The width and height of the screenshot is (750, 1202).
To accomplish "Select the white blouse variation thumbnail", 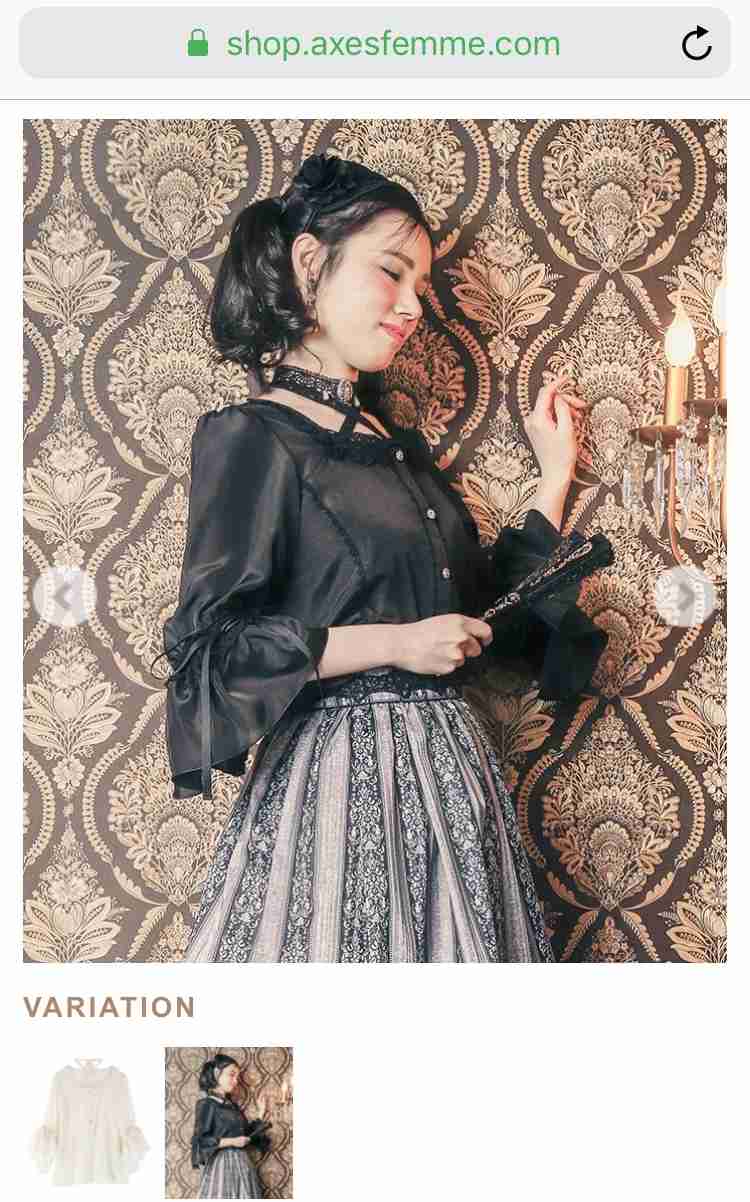I will coord(88,1123).
